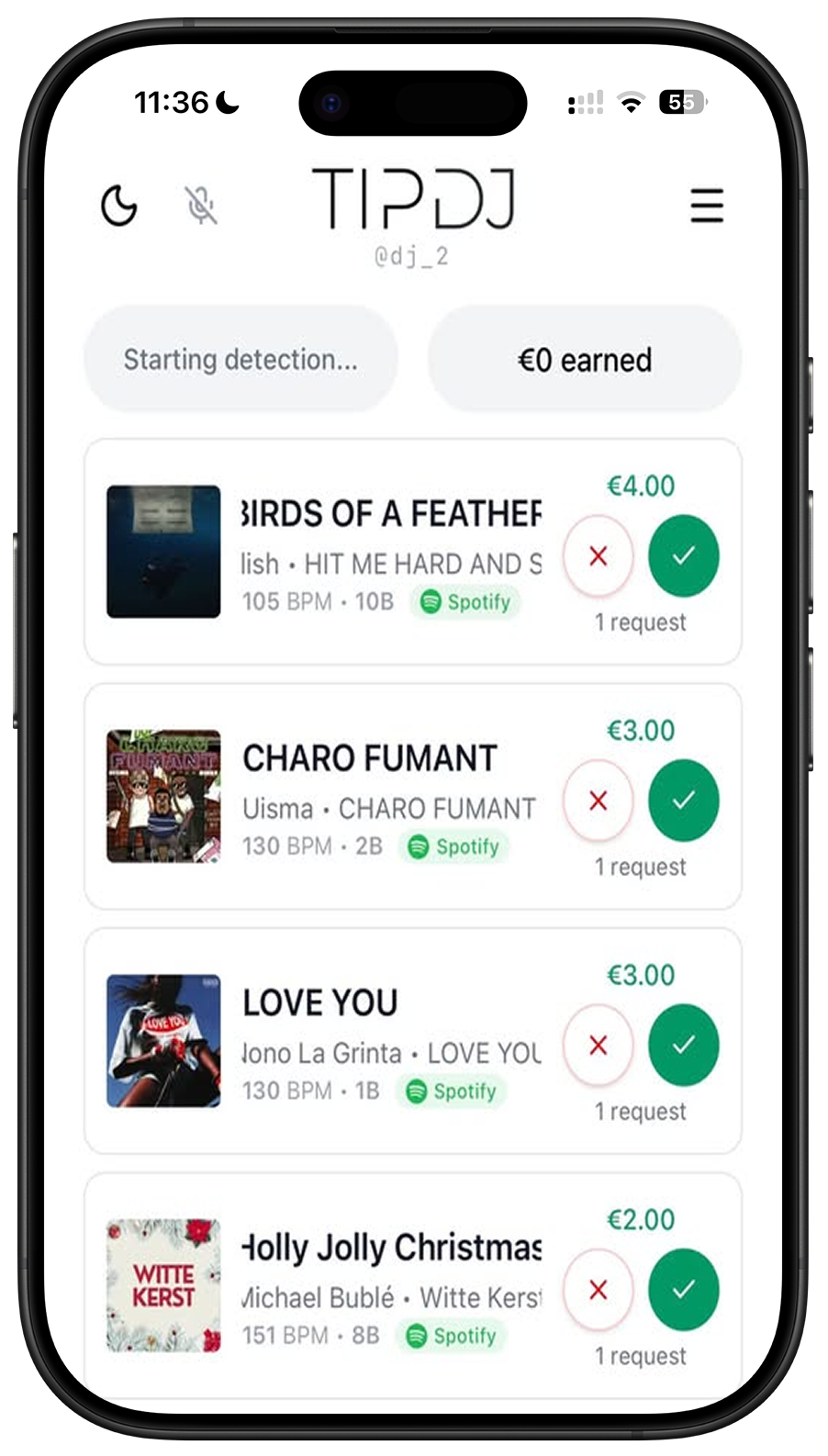Decline the CHARO FUMANT request
This screenshot has height=1456, width=828.
click(x=599, y=801)
